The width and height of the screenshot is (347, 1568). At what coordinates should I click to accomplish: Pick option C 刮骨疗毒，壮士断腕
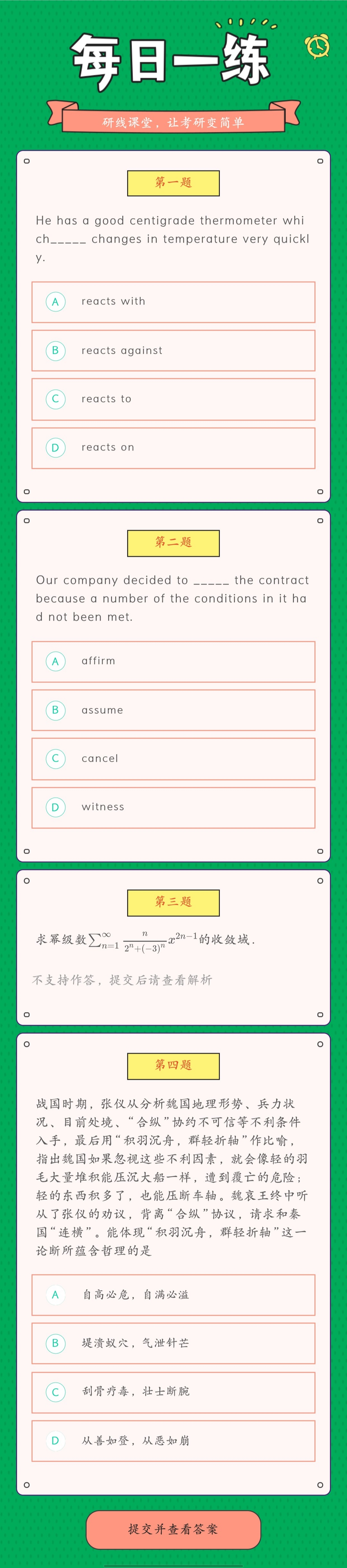(x=173, y=1392)
